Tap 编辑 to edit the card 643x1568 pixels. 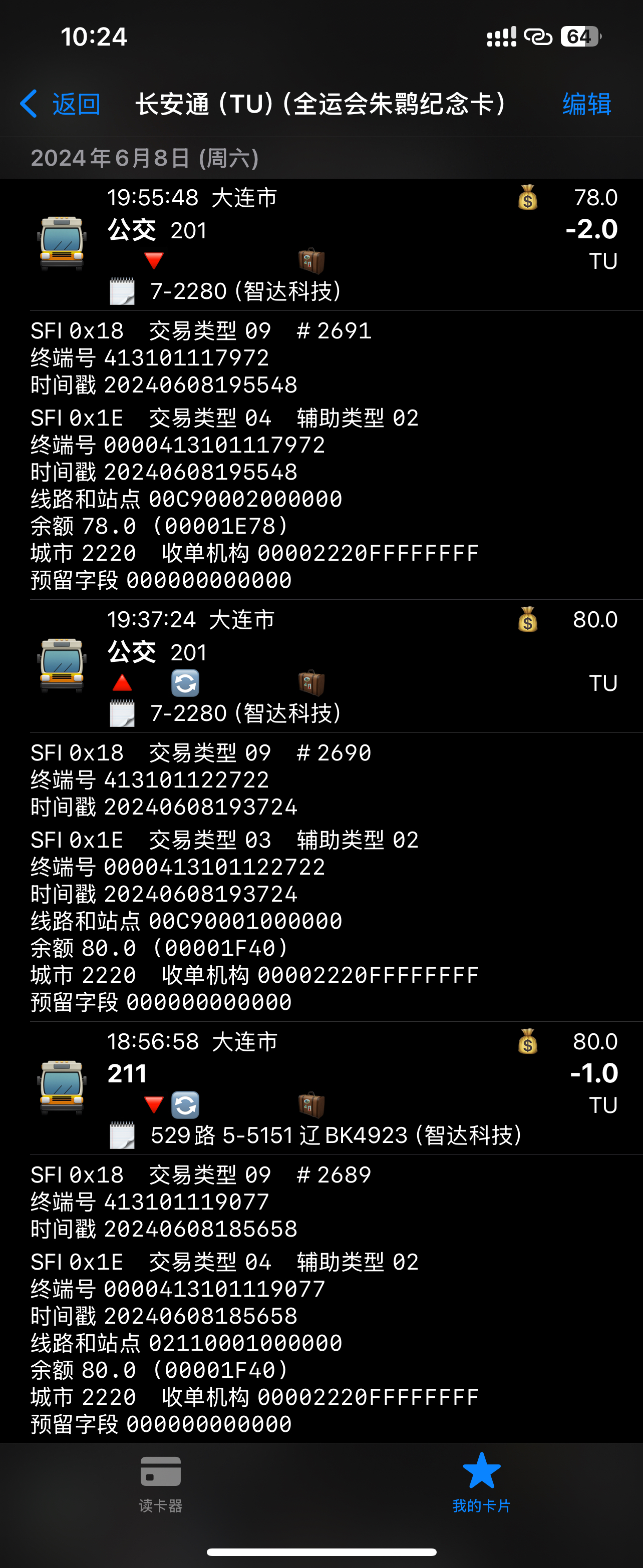coord(586,104)
